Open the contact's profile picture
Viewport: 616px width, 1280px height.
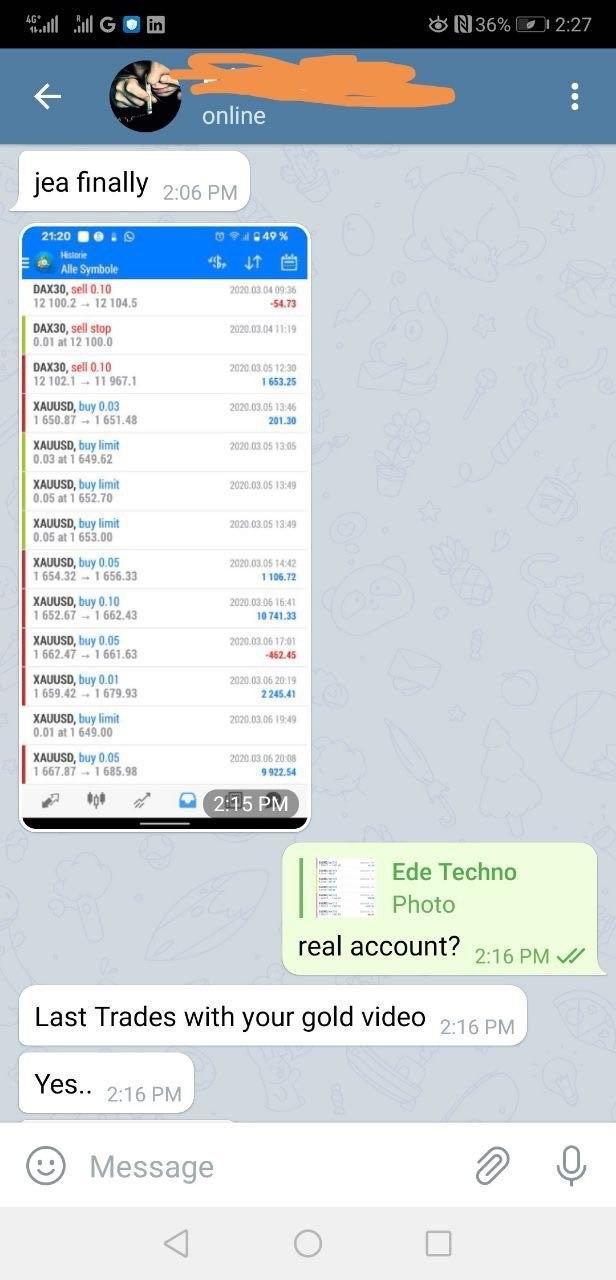point(145,96)
